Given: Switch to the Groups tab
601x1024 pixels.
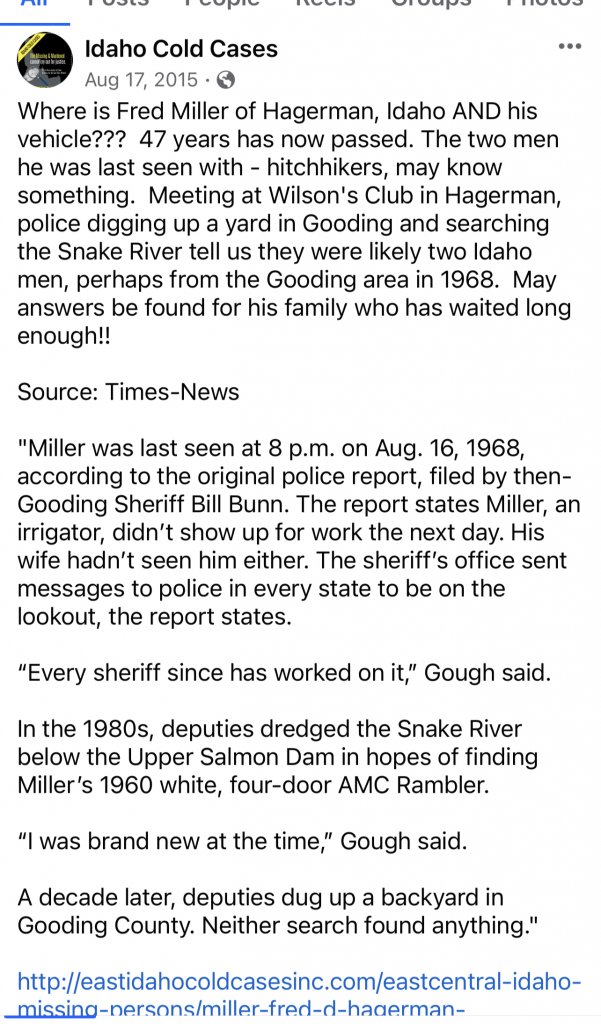Looking at the screenshot, I should pyautogui.click(x=431, y=4).
